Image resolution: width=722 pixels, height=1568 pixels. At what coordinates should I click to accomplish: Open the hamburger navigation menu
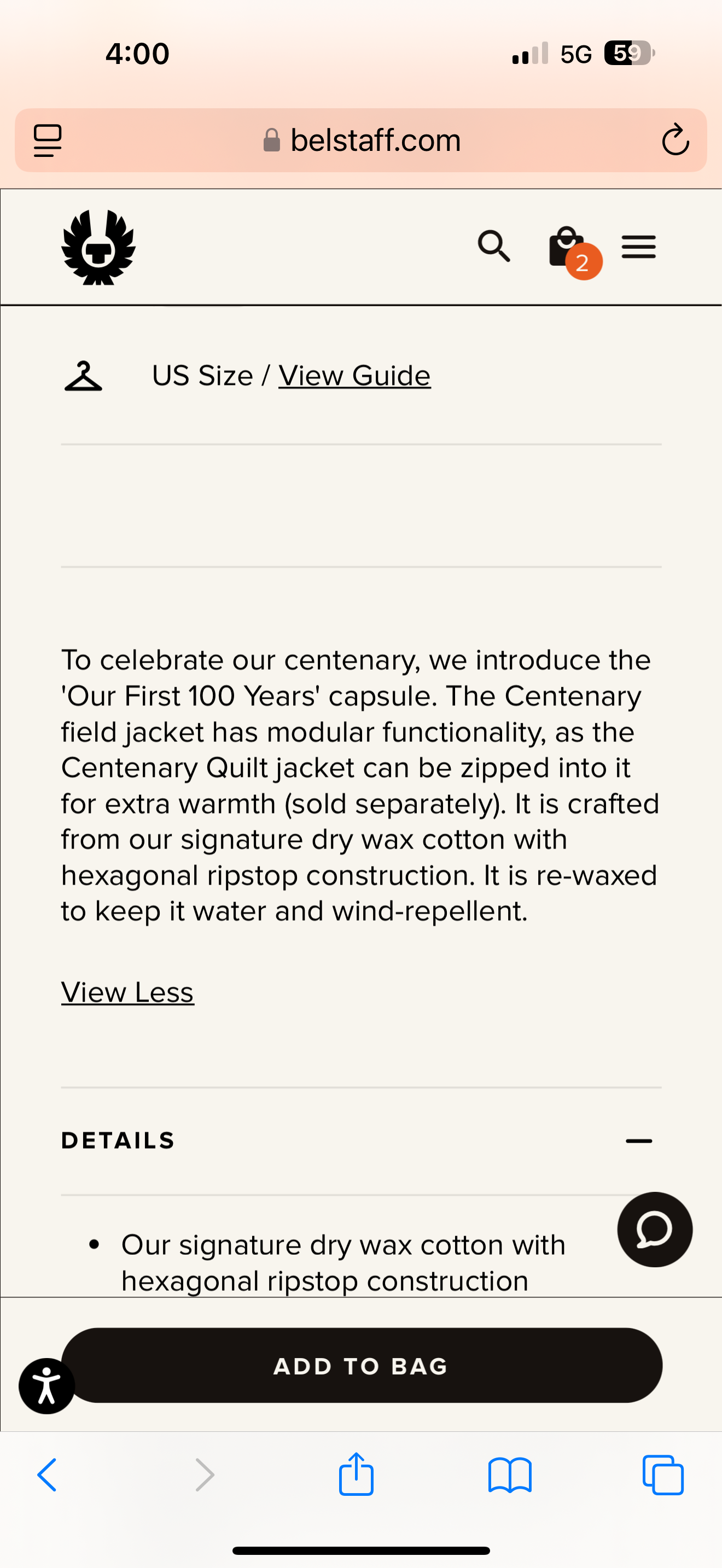[638, 247]
